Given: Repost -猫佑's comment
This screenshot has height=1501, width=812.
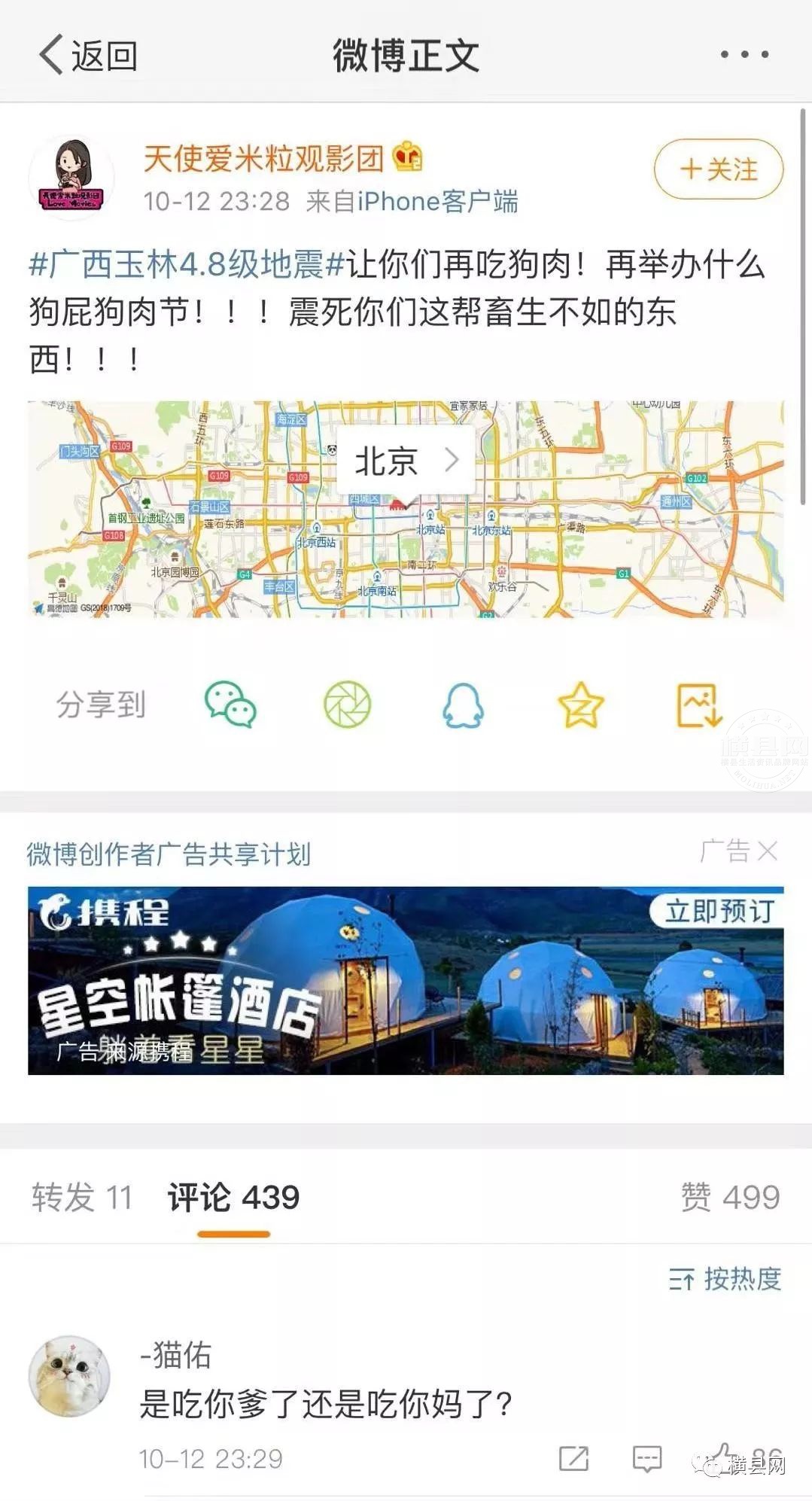Looking at the screenshot, I should pyautogui.click(x=573, y=1458).
